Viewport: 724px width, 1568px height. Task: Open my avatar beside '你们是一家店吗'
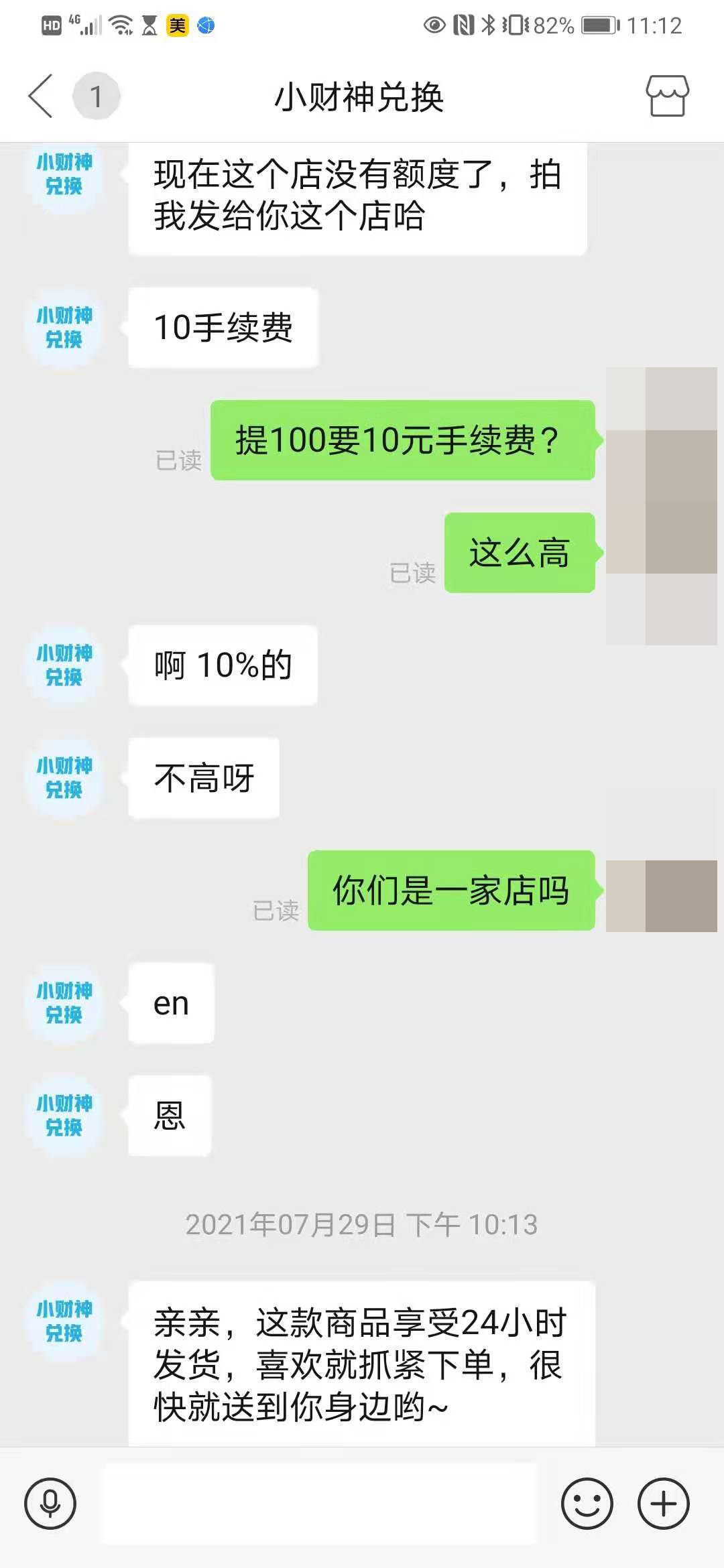[661, 891]
